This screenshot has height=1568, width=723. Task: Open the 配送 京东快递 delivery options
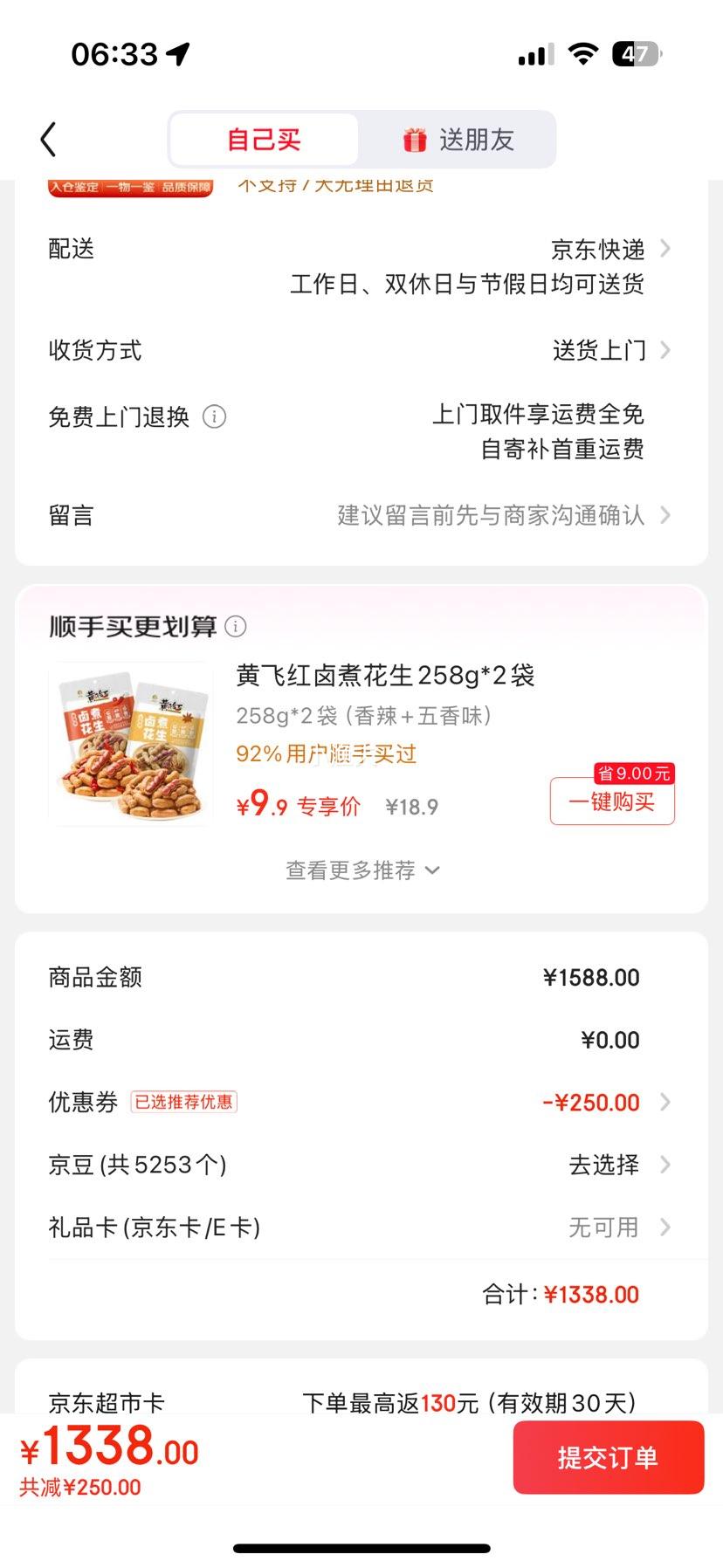[x=609, y=250]
